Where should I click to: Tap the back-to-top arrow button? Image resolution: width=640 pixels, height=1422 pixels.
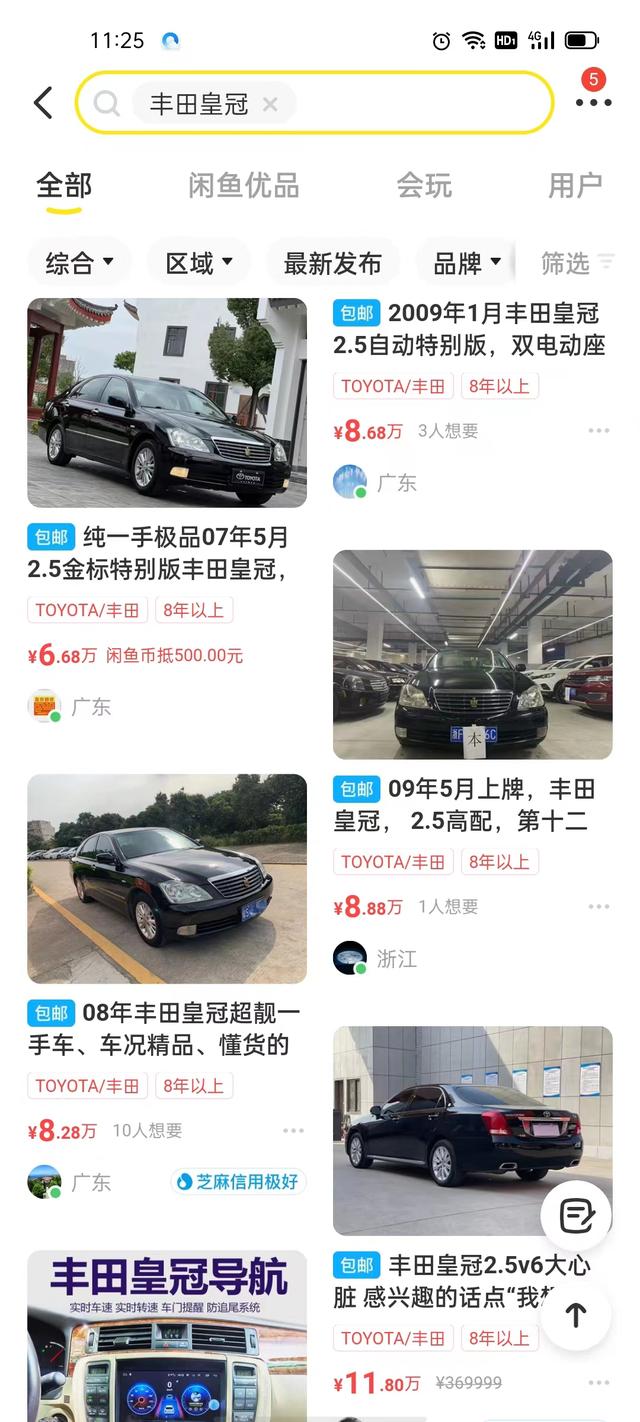(576, 1315)
